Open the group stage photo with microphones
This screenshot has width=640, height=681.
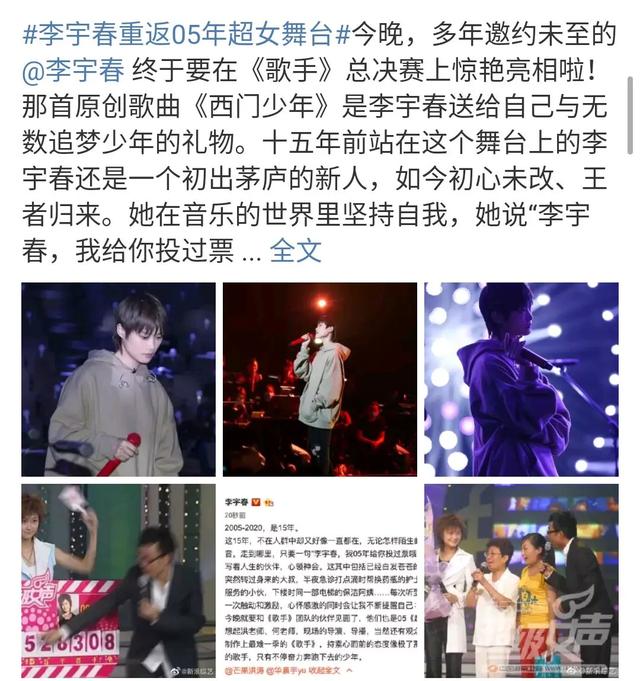(521, 580)
